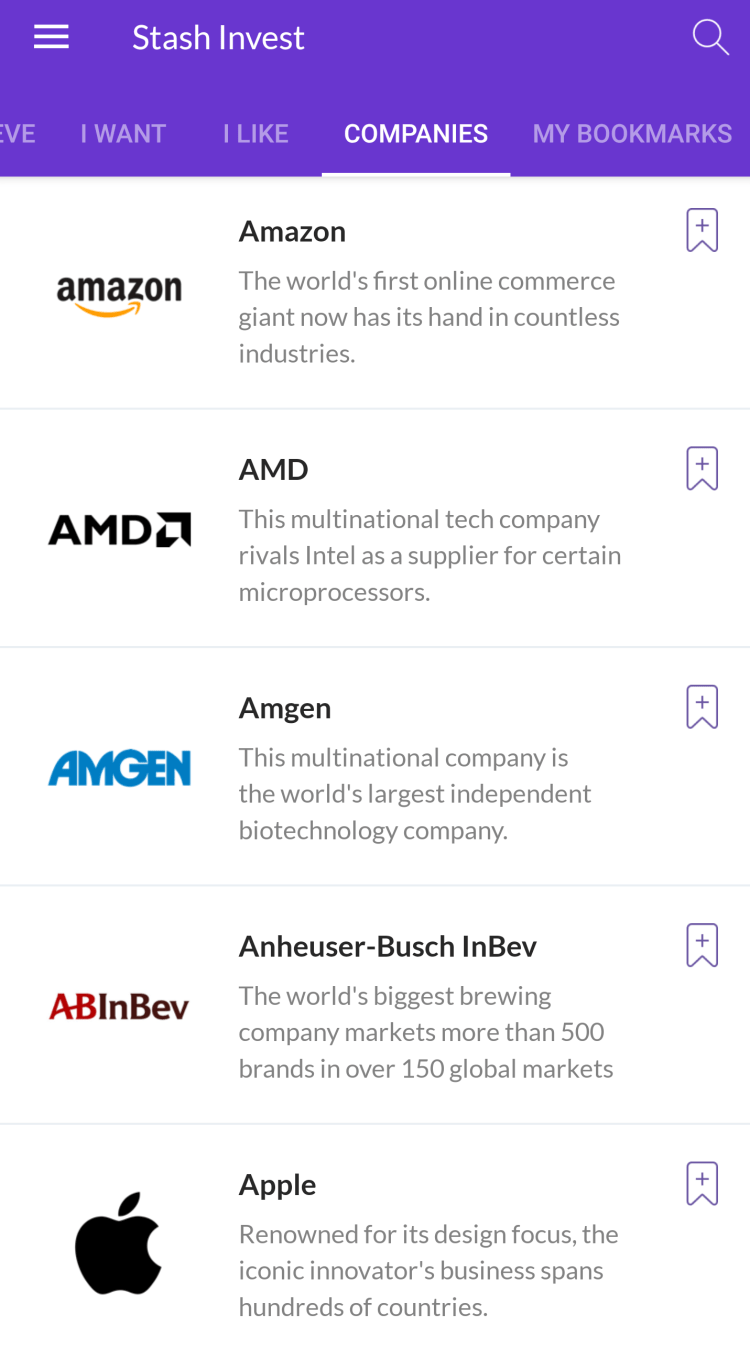Add Apple to bookmarks
Viewport: 750px width, 1358px height.
point(702,1183)
